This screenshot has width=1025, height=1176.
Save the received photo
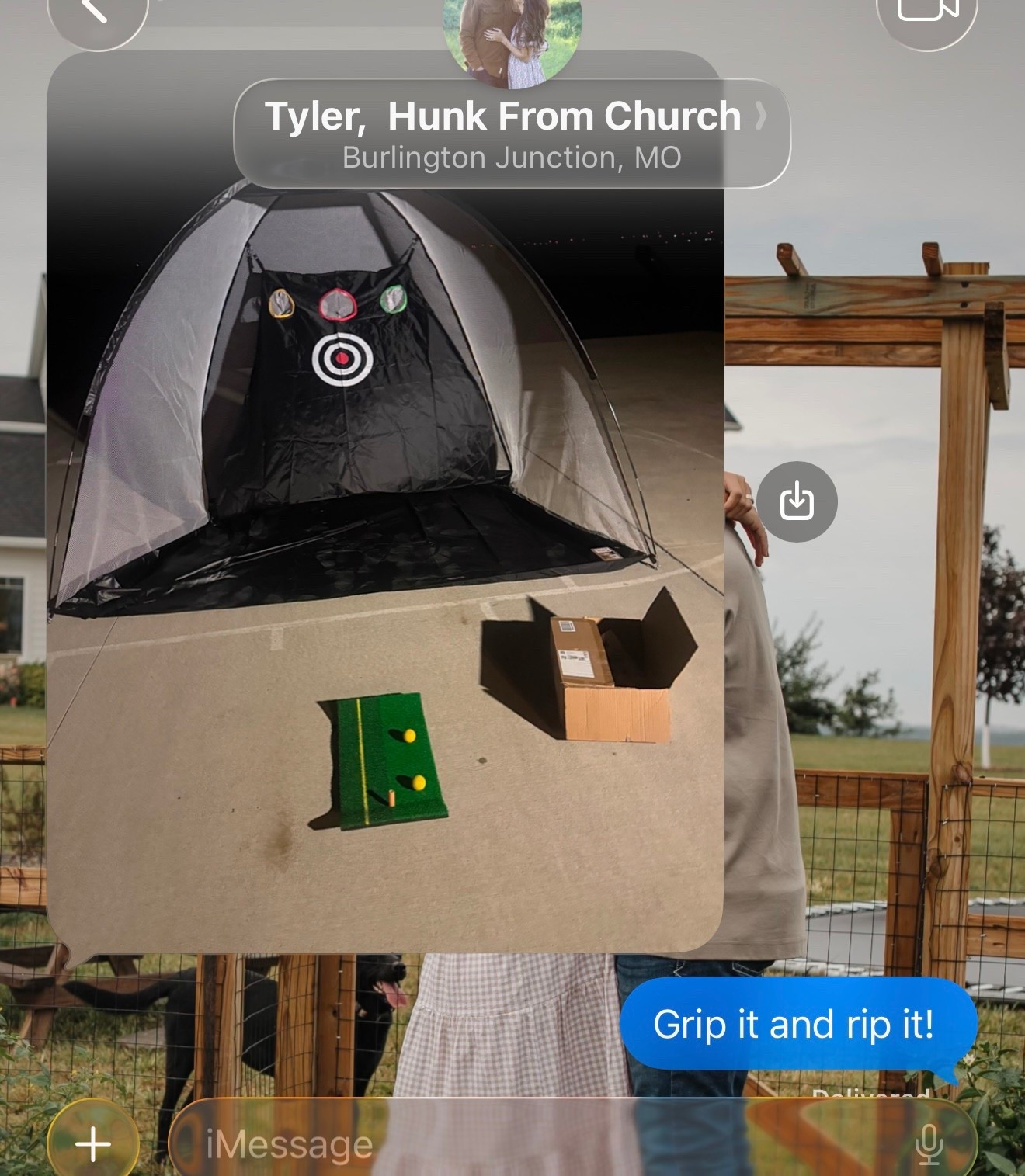pos(797,501)
